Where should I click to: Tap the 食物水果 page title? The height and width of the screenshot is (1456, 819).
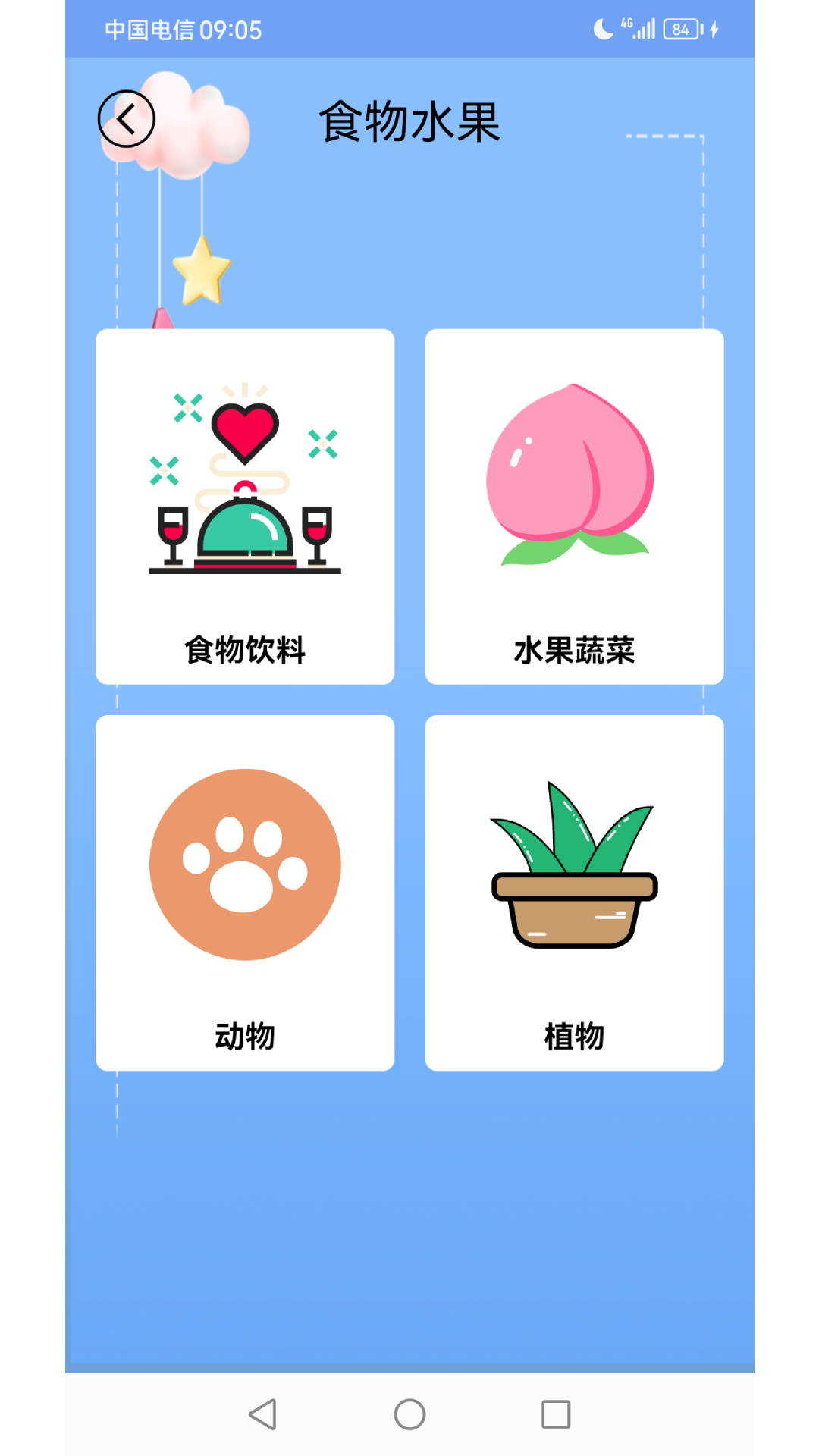(409, 121)
